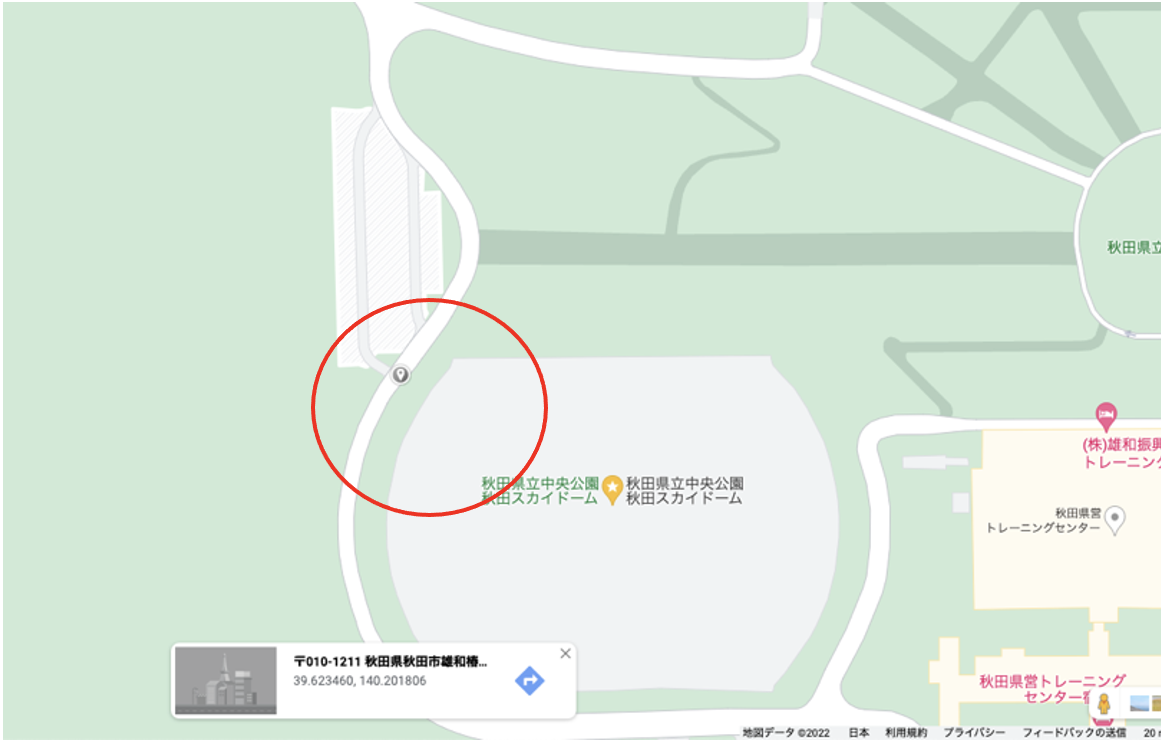Screen dimensions: 1161x740
Task: Activate the Street View Pegman
Action: pos(1103,704)
